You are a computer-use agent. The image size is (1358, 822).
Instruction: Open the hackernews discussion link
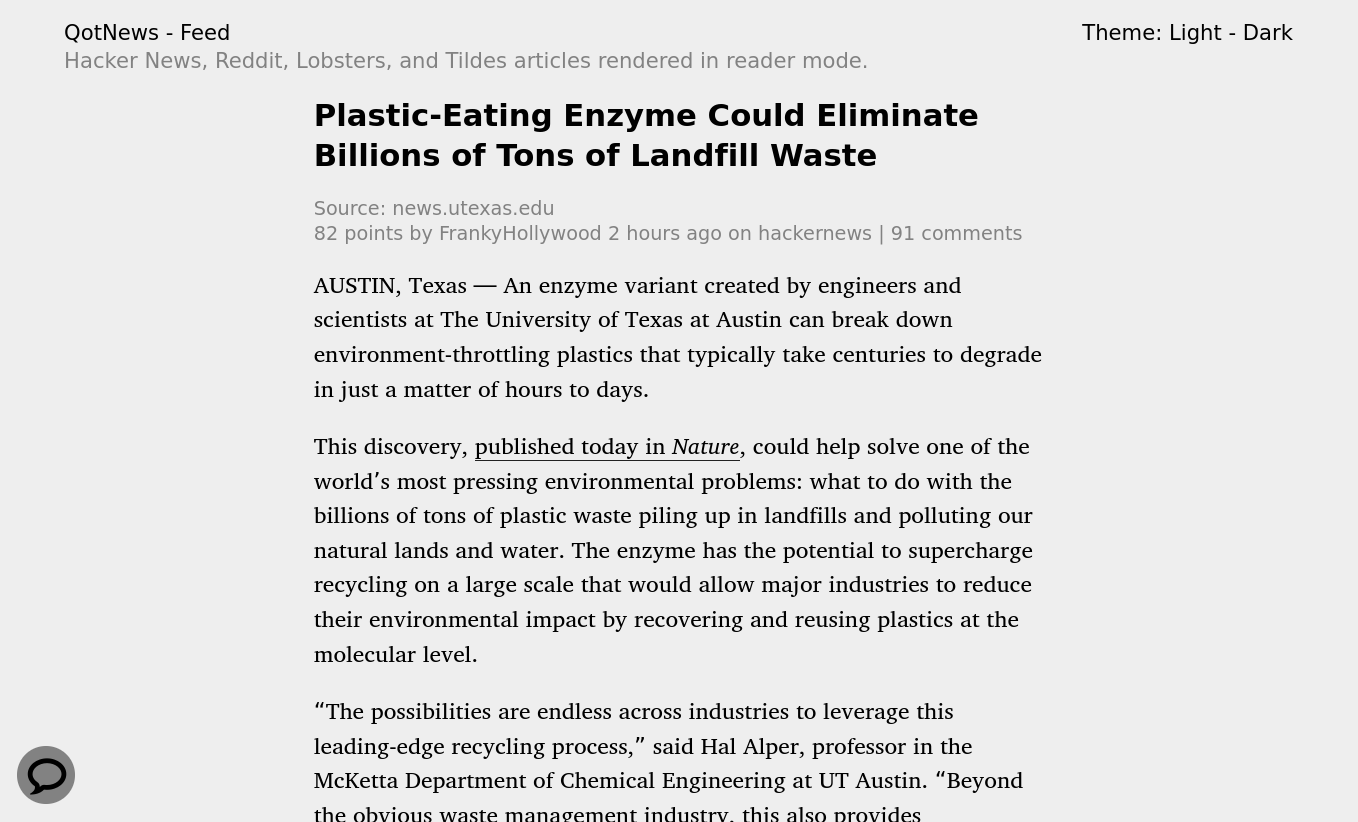814,233
